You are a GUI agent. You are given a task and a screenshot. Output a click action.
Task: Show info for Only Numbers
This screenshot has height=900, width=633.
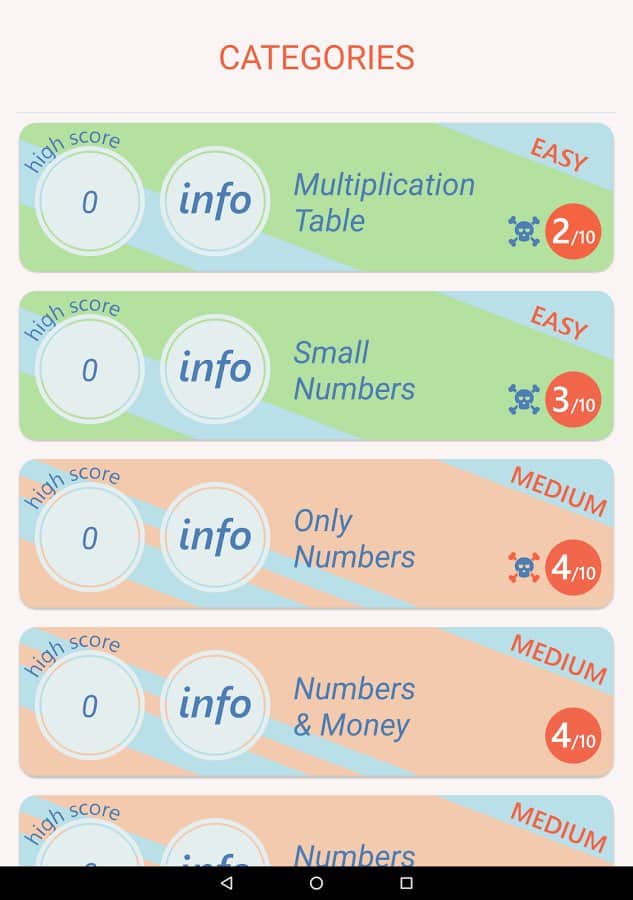coord(215,536)
